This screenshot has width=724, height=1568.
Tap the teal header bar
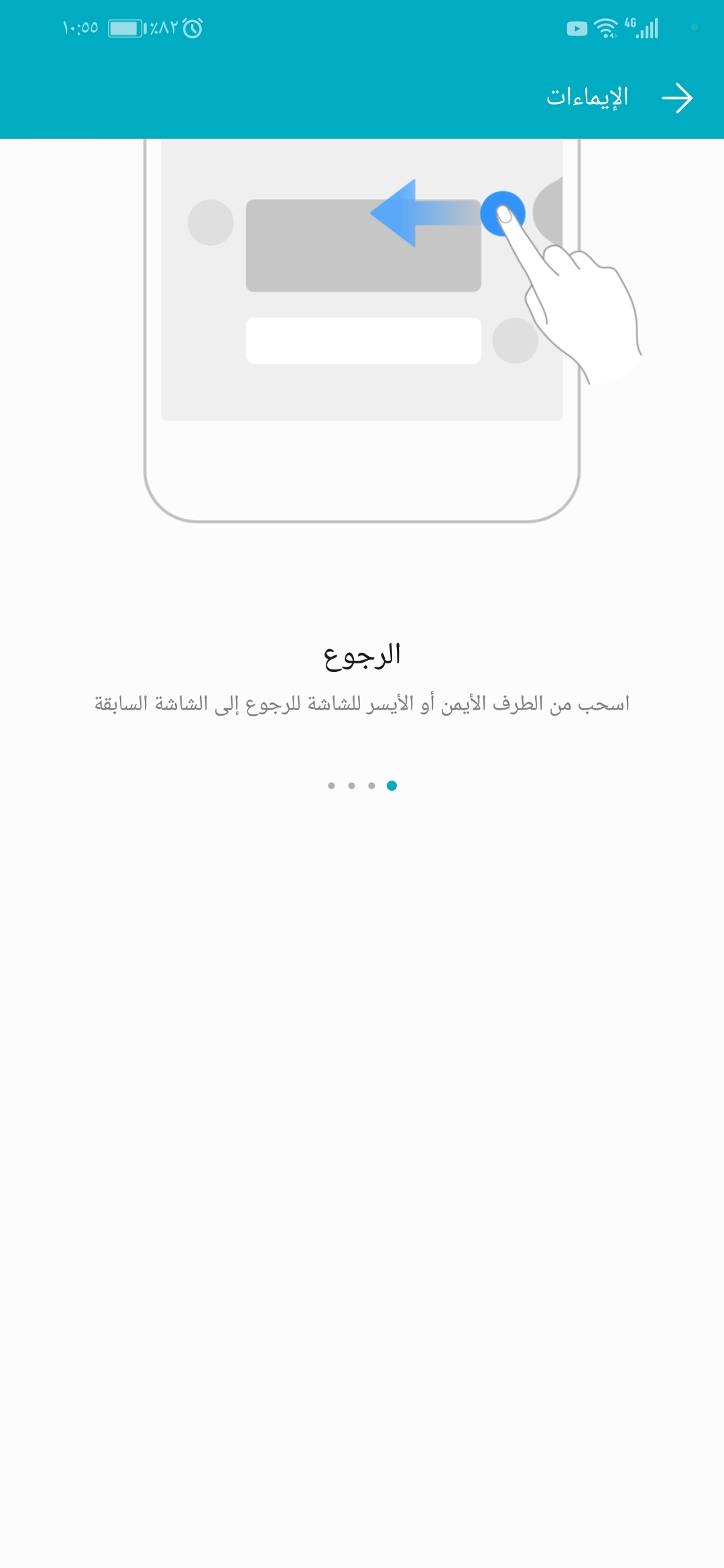click(268, 98)
